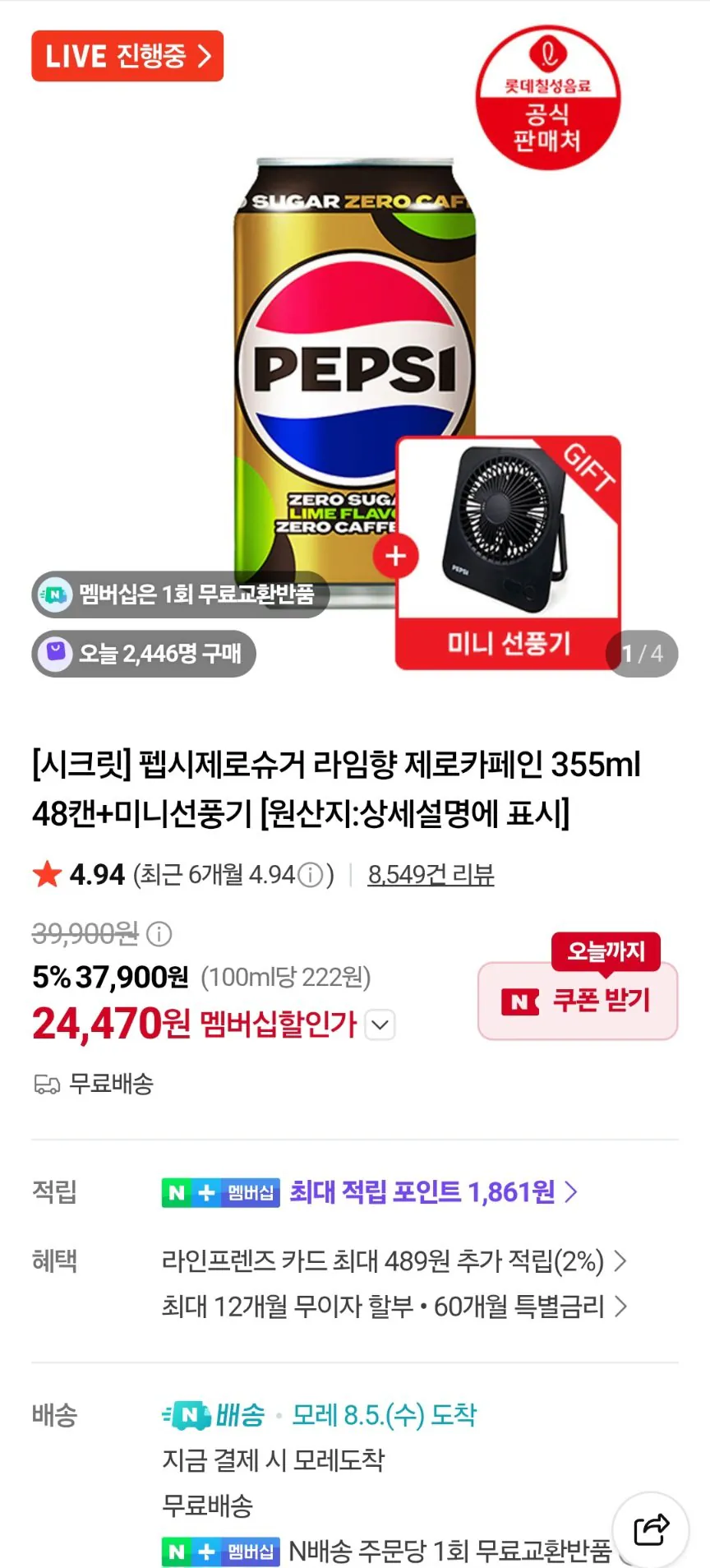The height and width of the screenshot is (1568, 710).
Task: Open the 8,549건 리뷰 link
Action: tap(431, 874)
